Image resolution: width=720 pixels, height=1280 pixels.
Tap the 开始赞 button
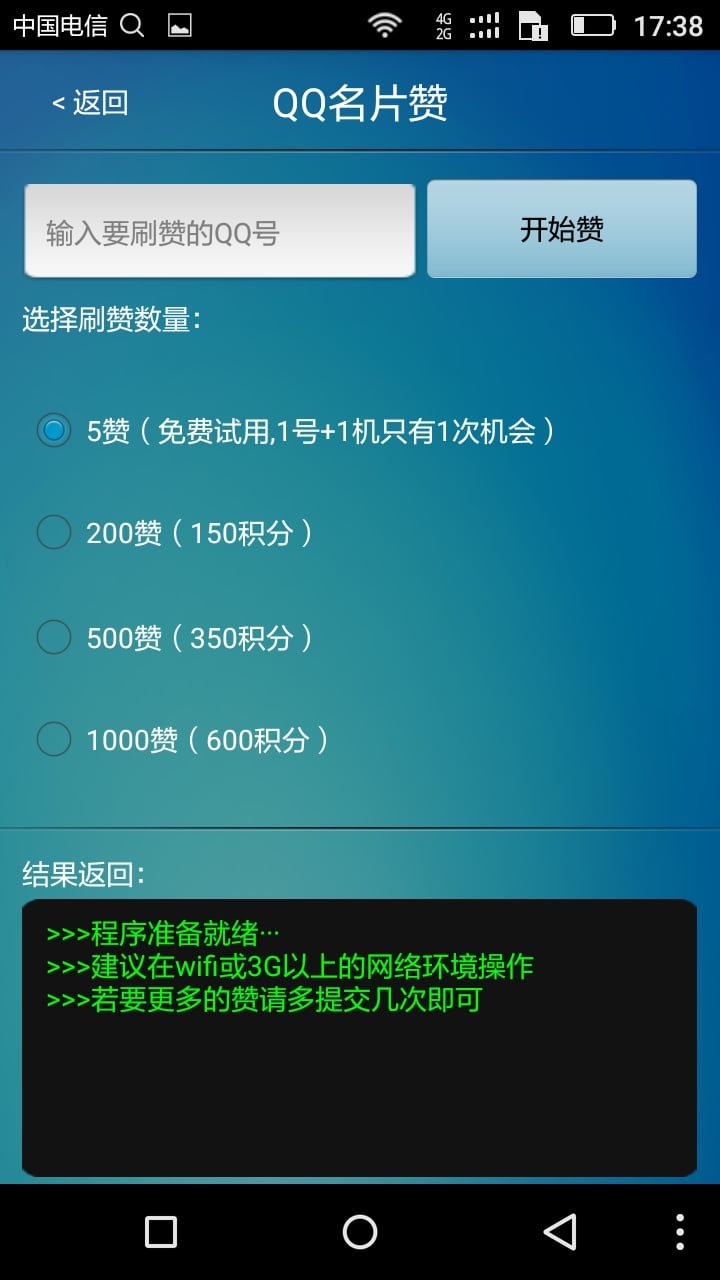coord(561,229)
